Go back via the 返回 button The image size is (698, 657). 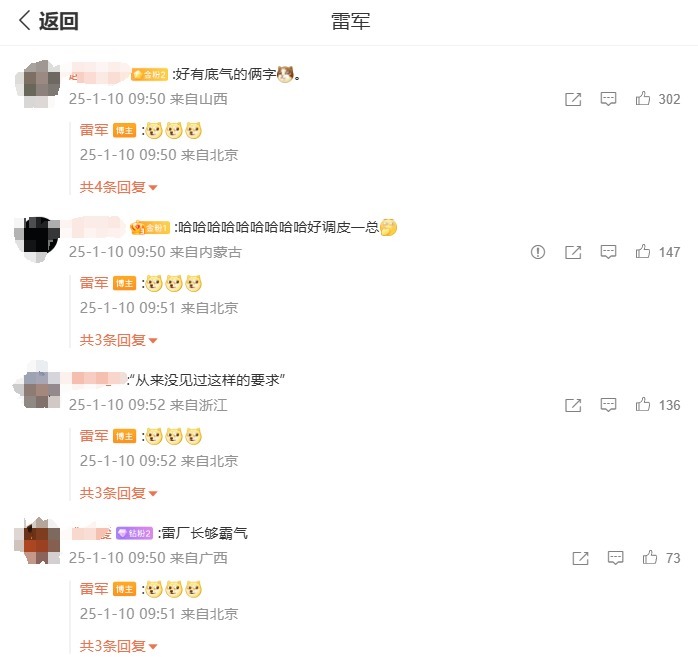47,21
